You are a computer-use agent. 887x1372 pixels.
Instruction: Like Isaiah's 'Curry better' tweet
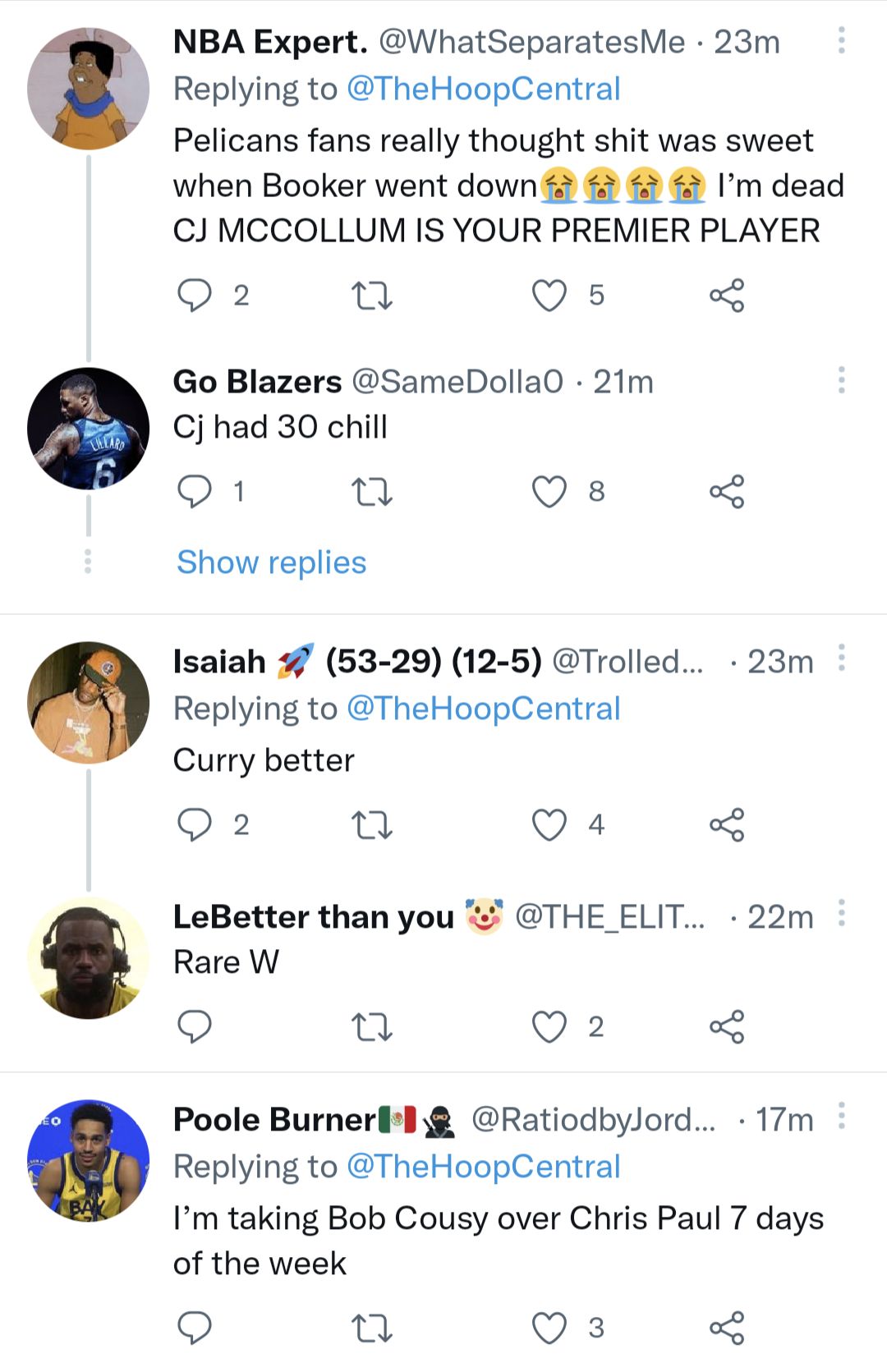[549, 826]
